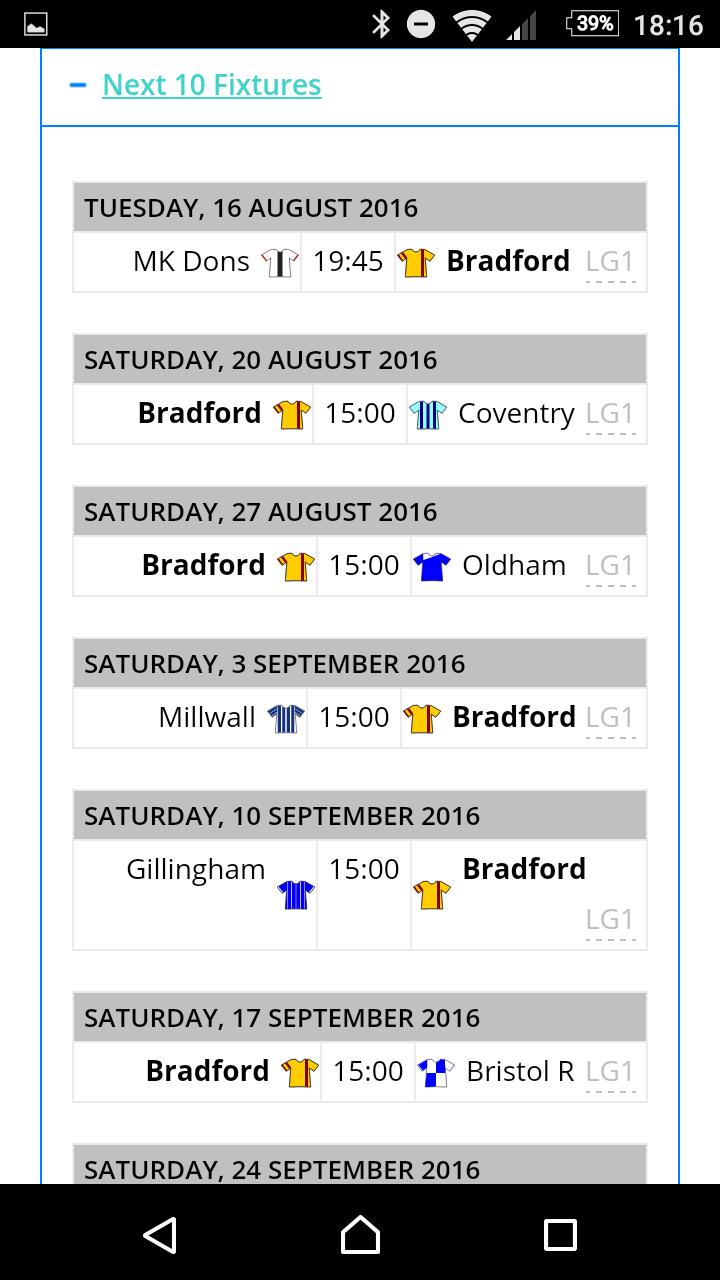Open the Next 10 Fixtures link
The image size is (720, 1280).
pos(212,86)
